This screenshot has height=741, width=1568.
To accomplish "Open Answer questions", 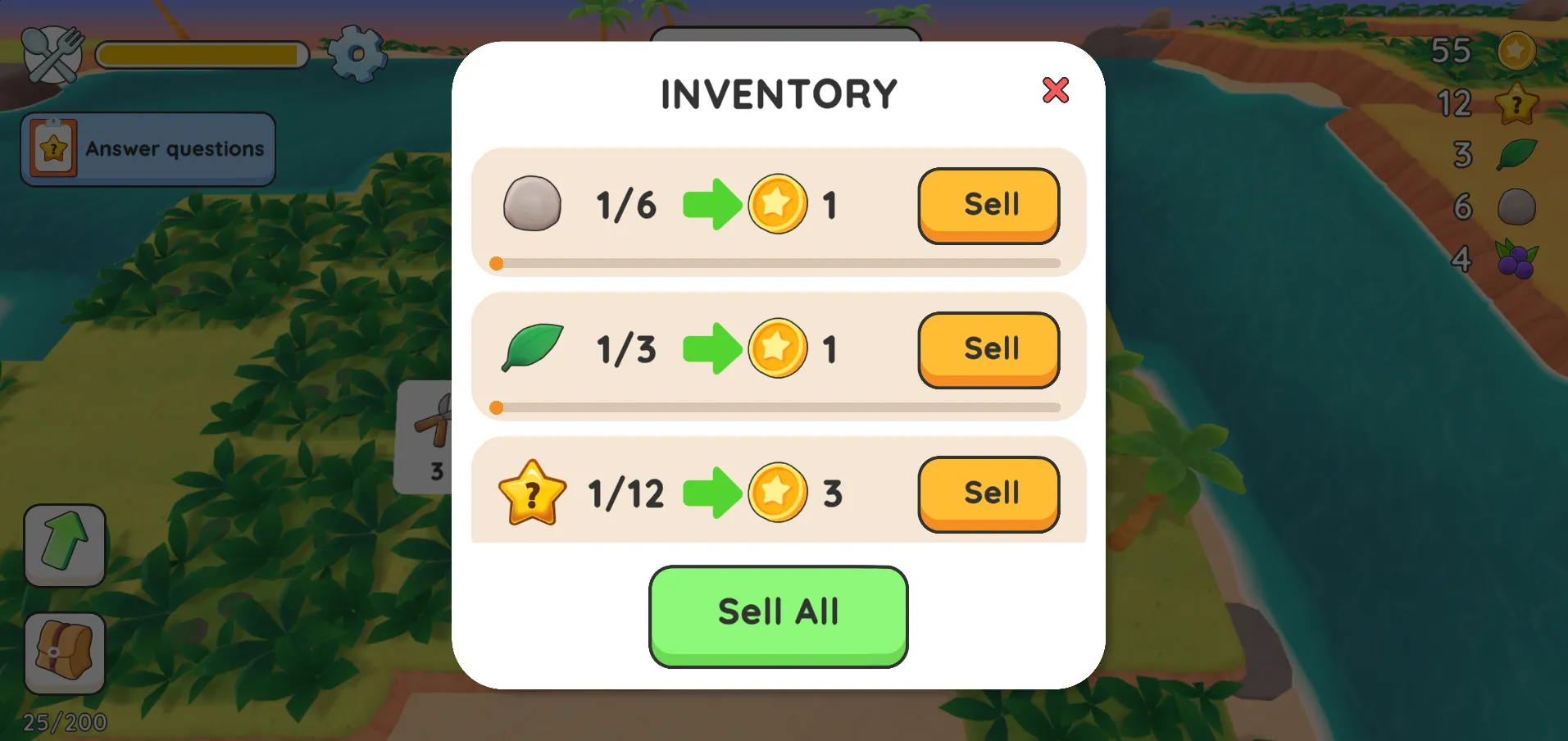I will [x=148, y=149].
